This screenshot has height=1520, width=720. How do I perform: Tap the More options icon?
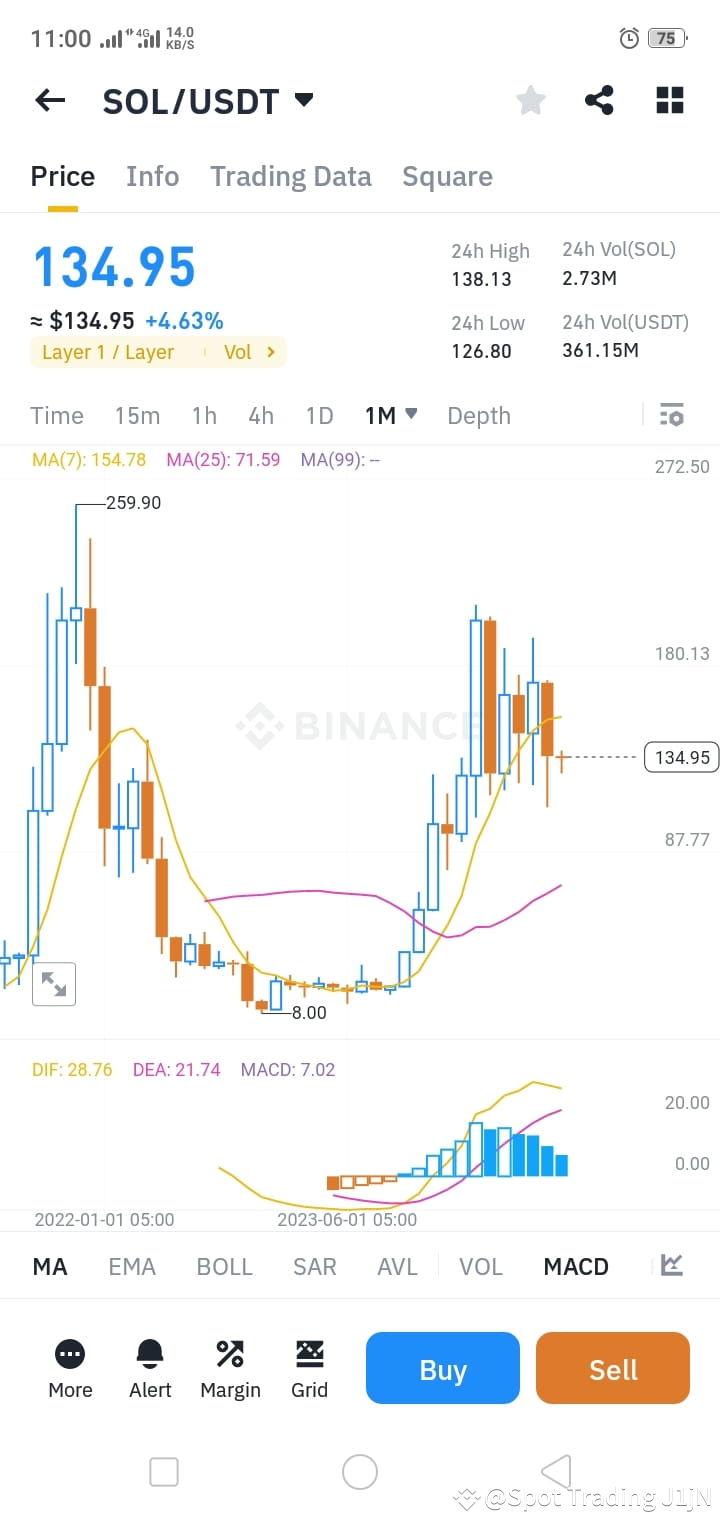tap(69, 1368)
